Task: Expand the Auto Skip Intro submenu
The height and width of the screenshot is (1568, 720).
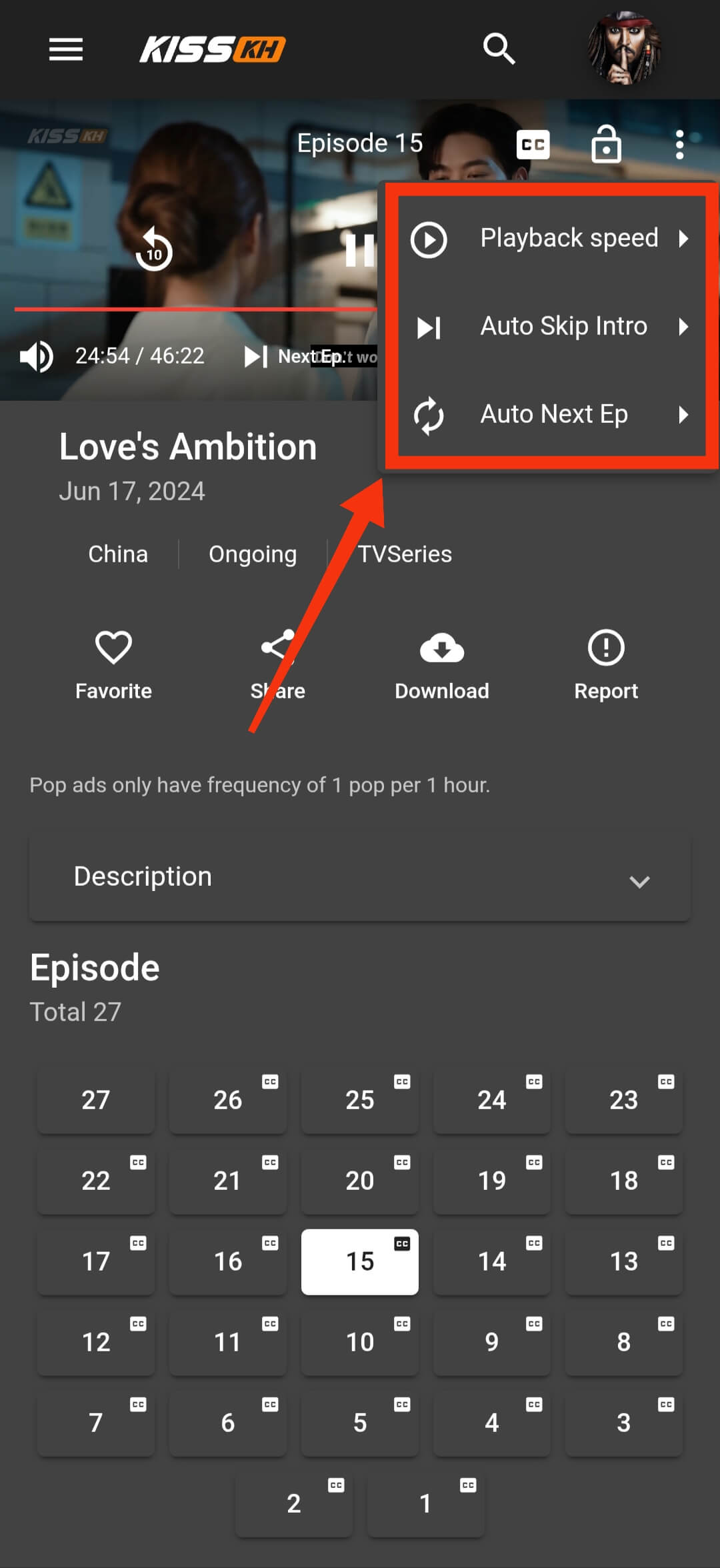Action: pyautogui.click(x=563, y=326)
